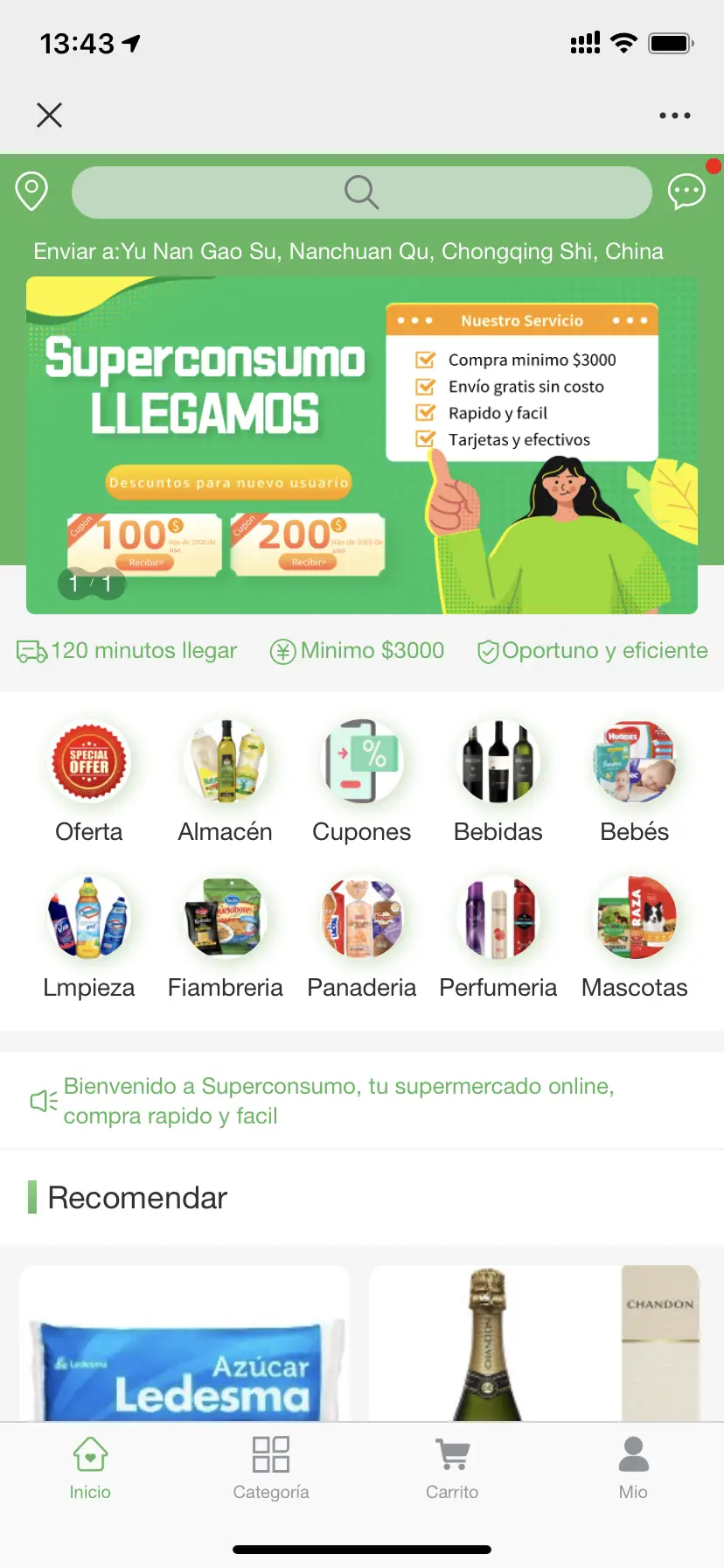Open Cupones section
The height and width of the screenshot is (1568, 724).
point(361,779)
